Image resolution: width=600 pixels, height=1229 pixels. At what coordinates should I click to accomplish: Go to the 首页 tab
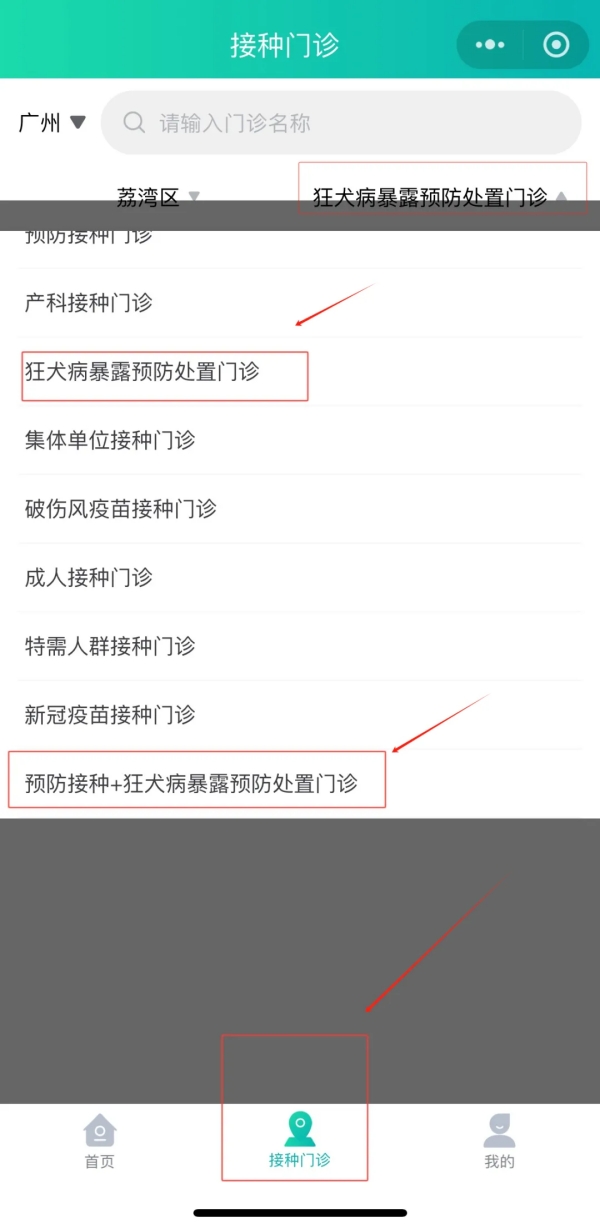pyautogui.click(x=100, y=1141)
